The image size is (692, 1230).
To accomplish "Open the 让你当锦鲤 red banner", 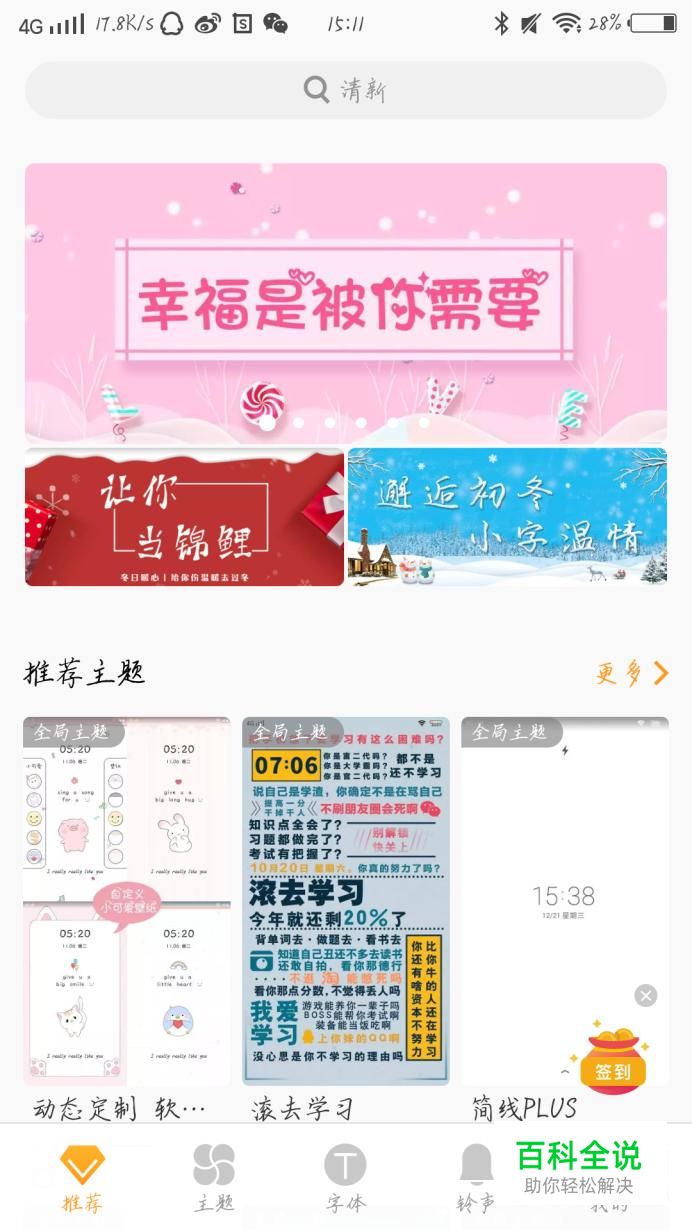I will click(x=184, y=517).
